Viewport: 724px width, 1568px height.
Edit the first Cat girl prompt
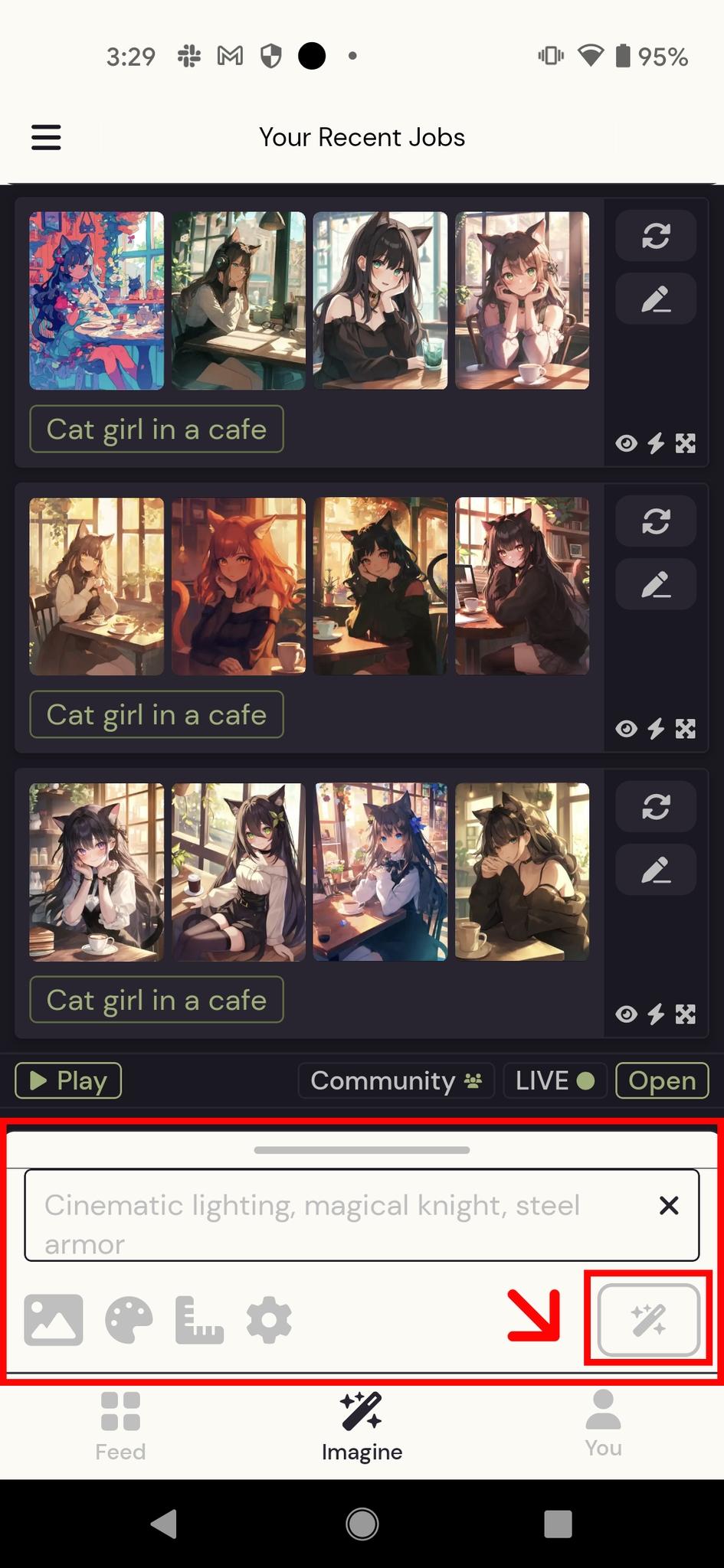click(656, 299)
